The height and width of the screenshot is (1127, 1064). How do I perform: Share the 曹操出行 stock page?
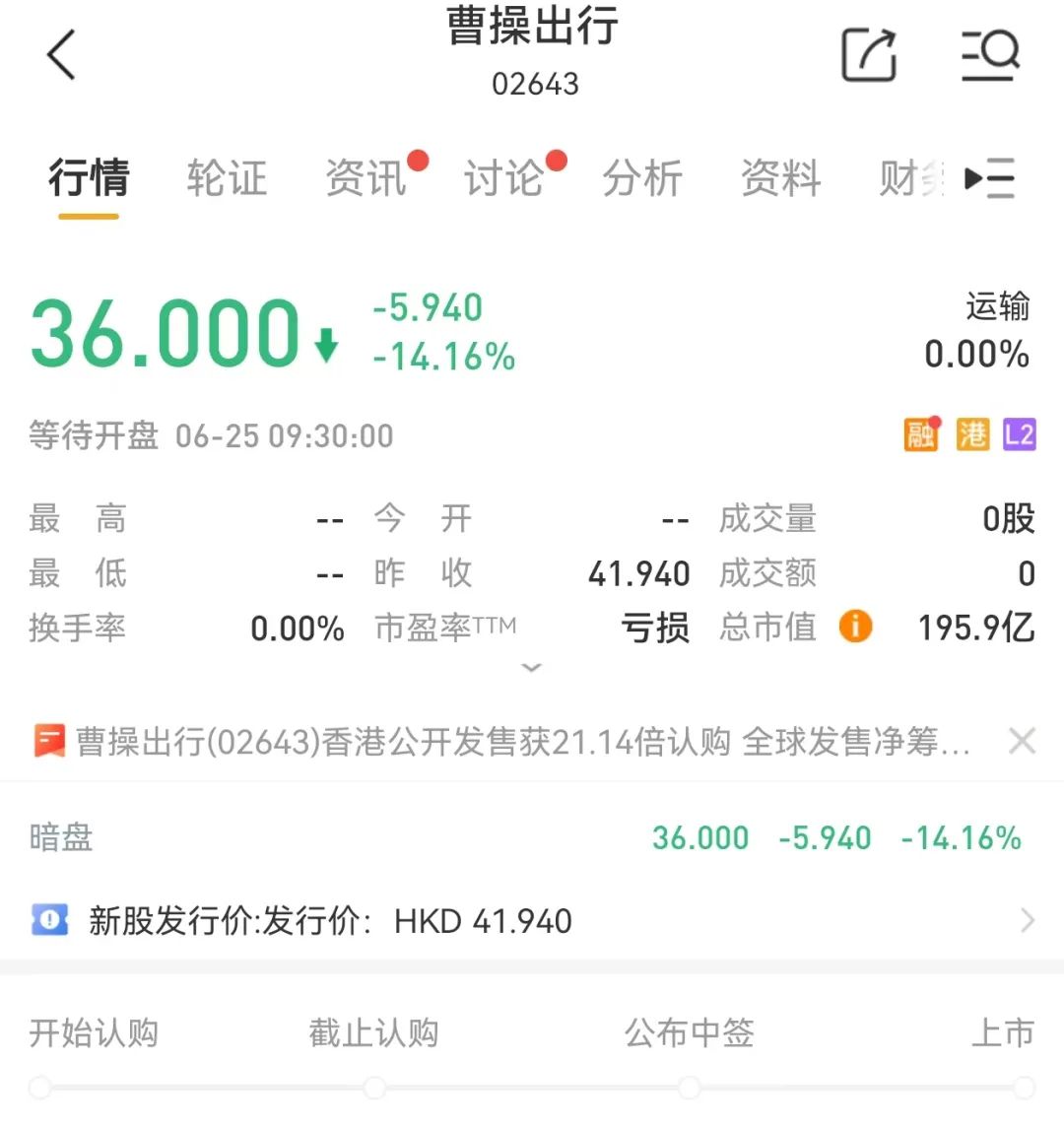[x=869, y=54]
